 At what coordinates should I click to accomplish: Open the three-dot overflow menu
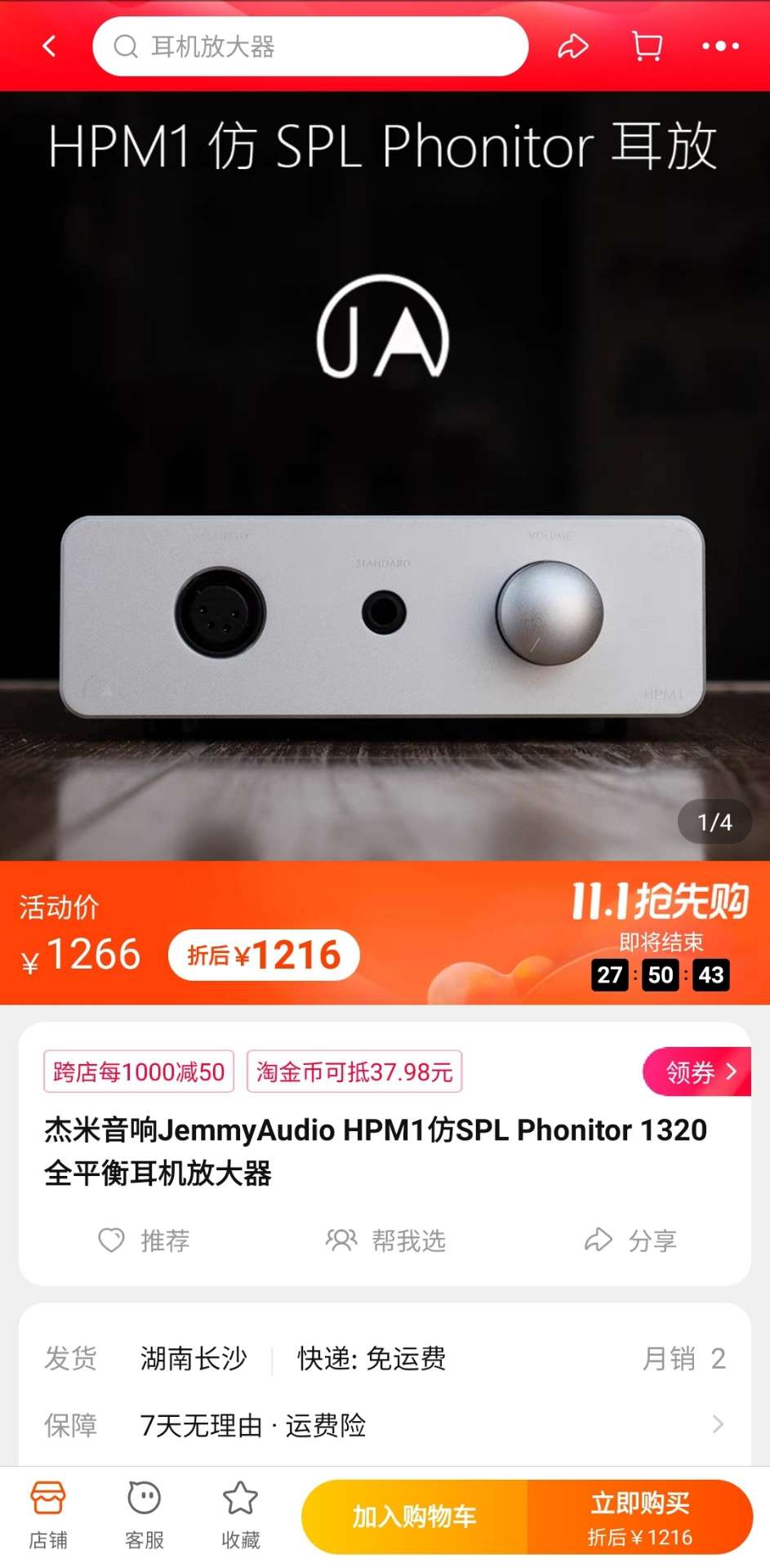(x=720, y=47)
